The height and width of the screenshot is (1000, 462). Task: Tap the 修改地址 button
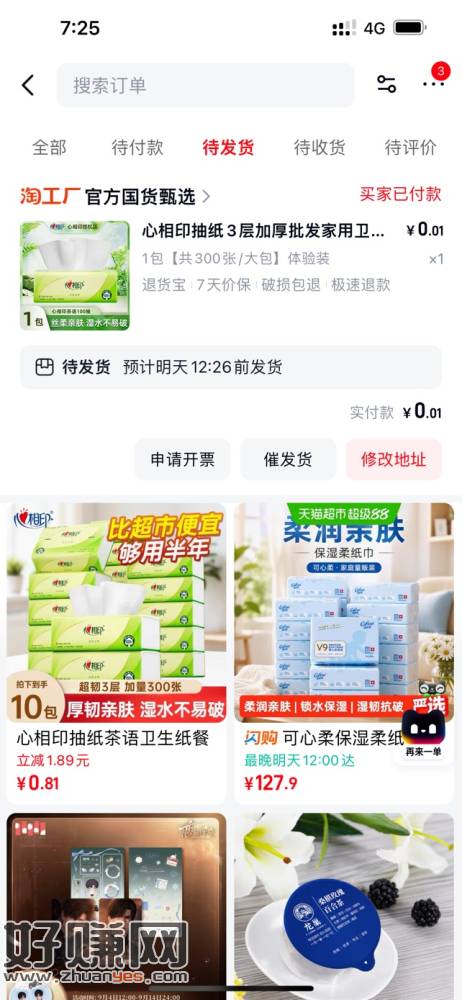394,459
